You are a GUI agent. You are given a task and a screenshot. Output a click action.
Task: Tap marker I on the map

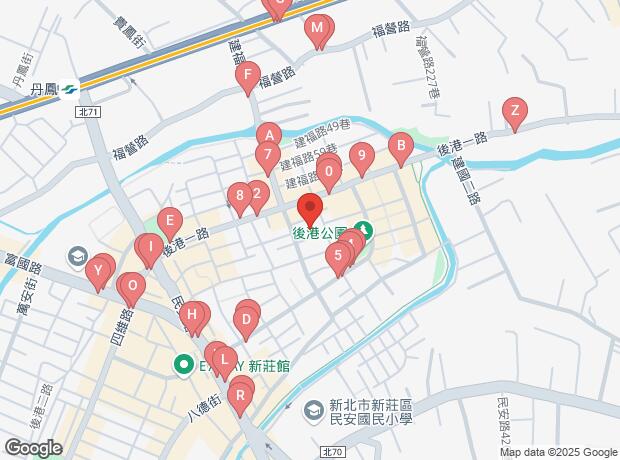pyautogui.click(x=148, y=246)
